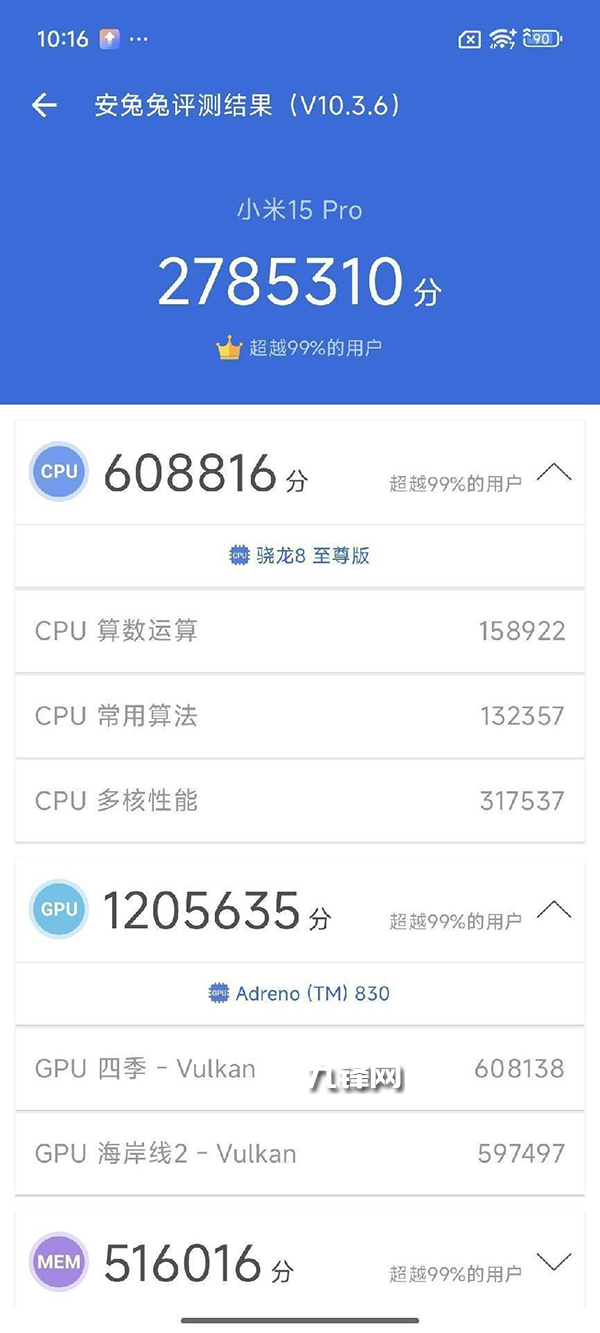Screen dimensions: 600x1333
Task: Collapse the CPU score section
Action: click(554, 472)
